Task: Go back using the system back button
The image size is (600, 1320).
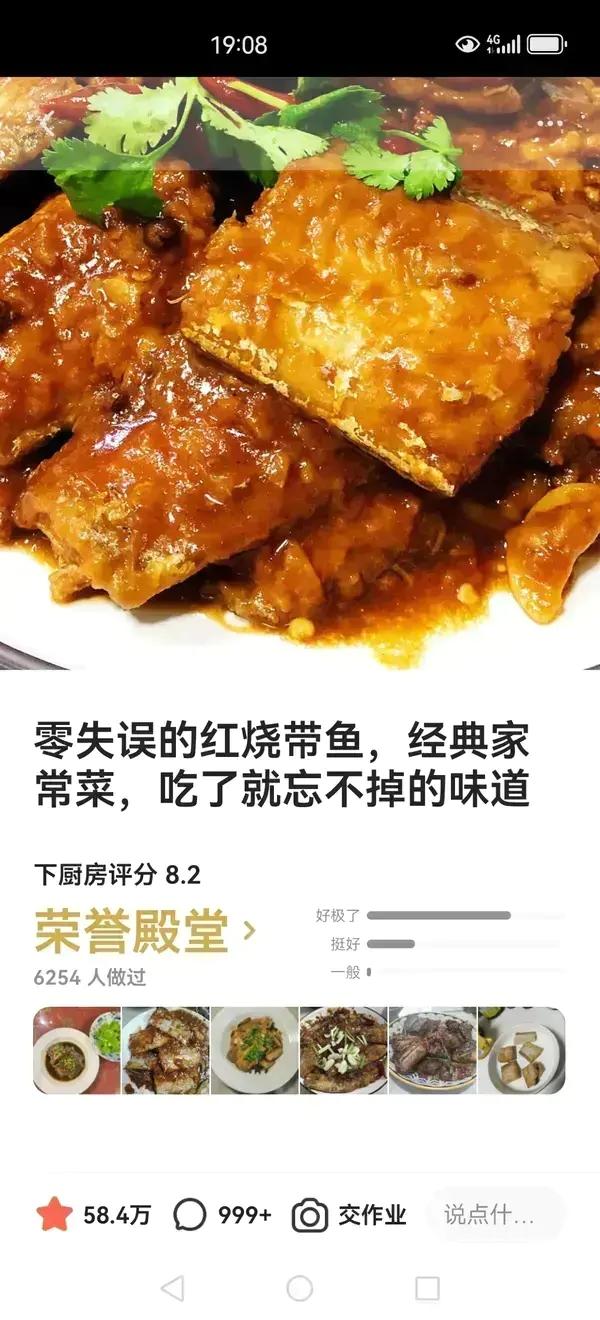Action: pos(172,1288)
